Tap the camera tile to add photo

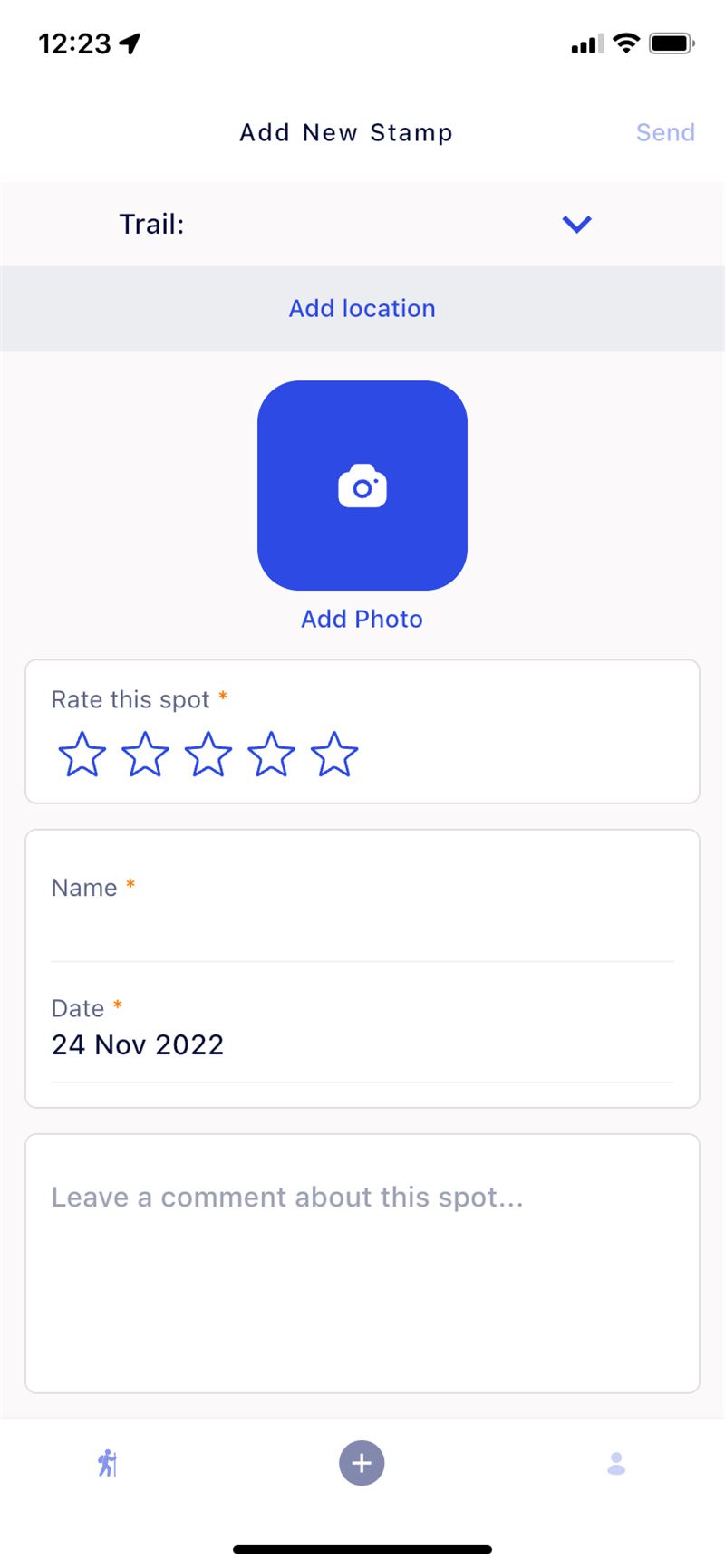[362, 486]
